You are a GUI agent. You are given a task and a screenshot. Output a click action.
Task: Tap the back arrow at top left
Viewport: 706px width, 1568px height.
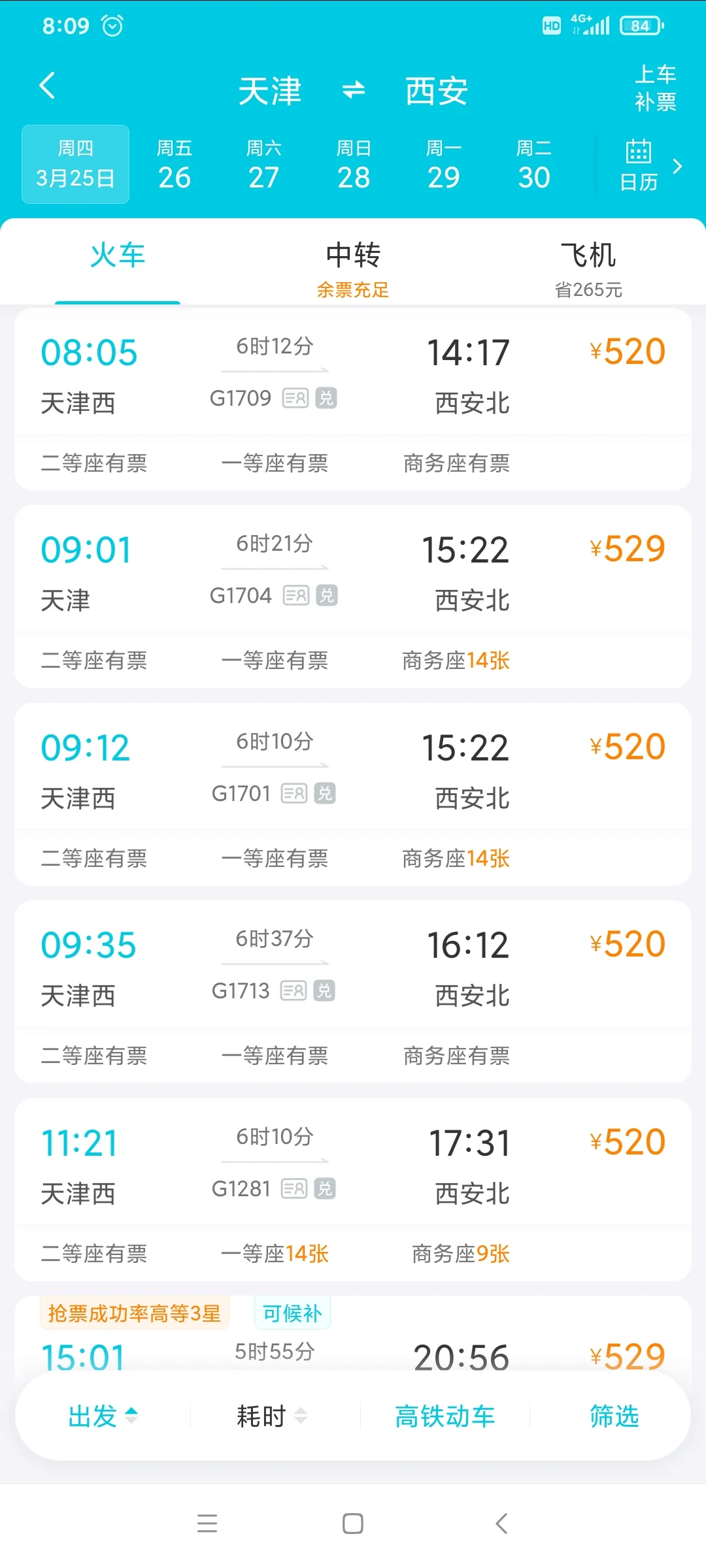point(47,86)
